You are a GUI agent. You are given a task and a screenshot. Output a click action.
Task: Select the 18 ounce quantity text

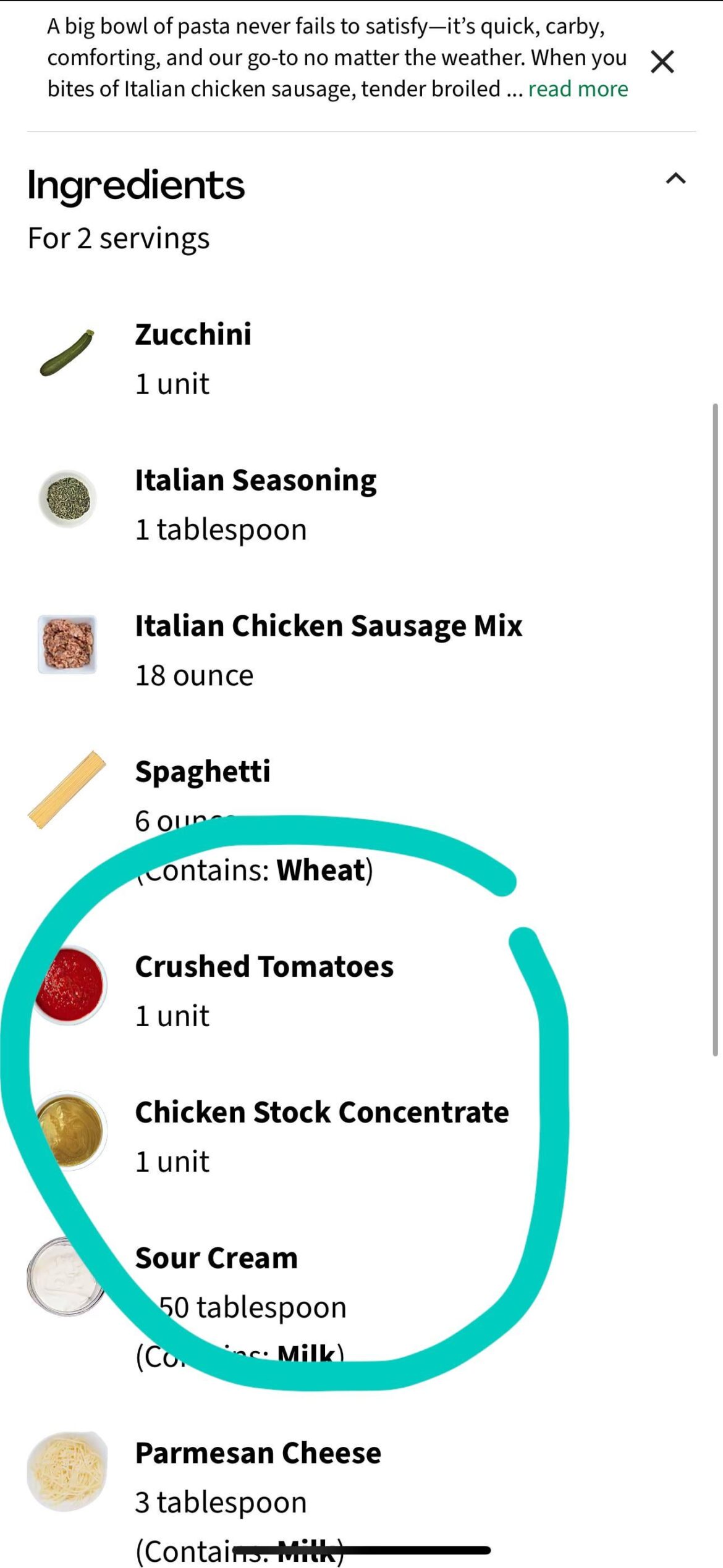193,674
